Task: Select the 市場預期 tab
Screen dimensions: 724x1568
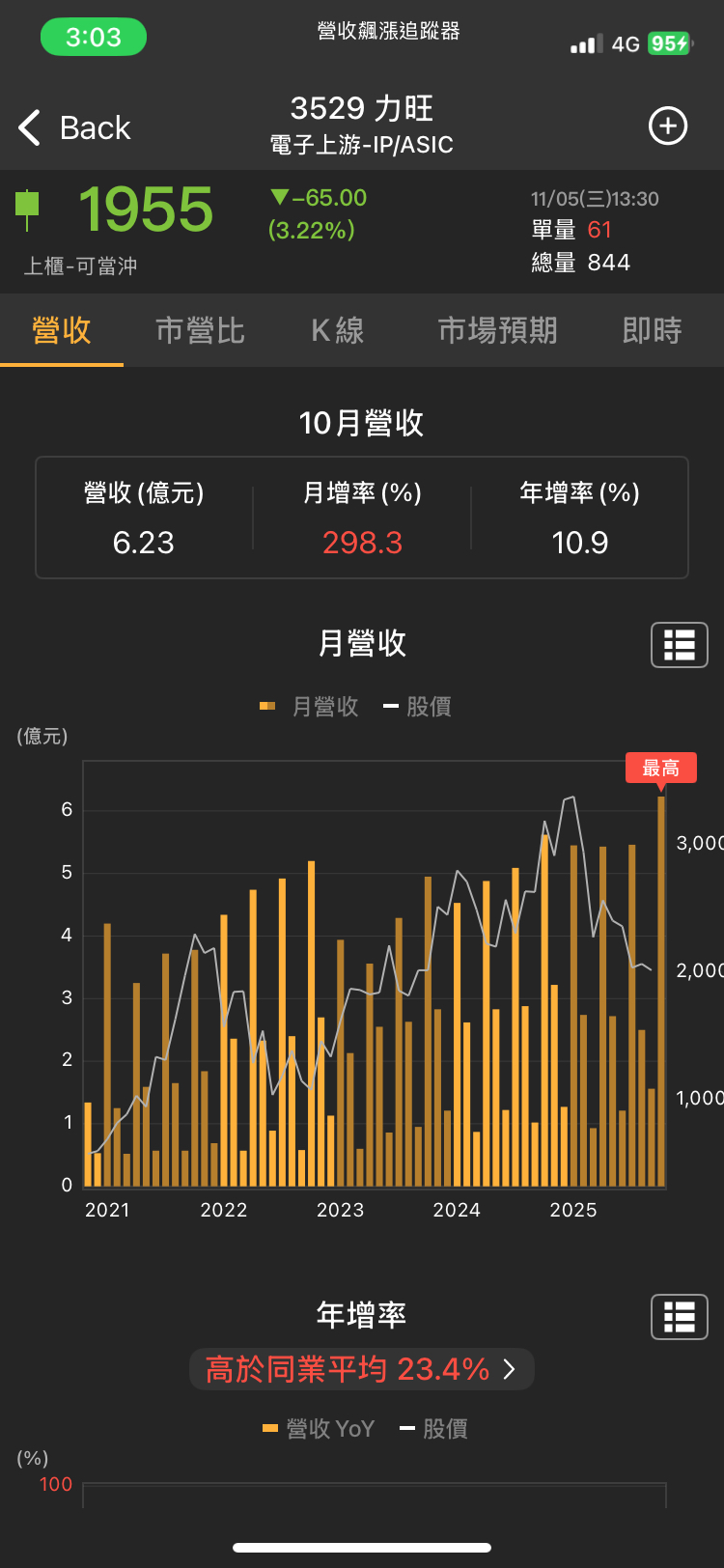Action: 497,330
